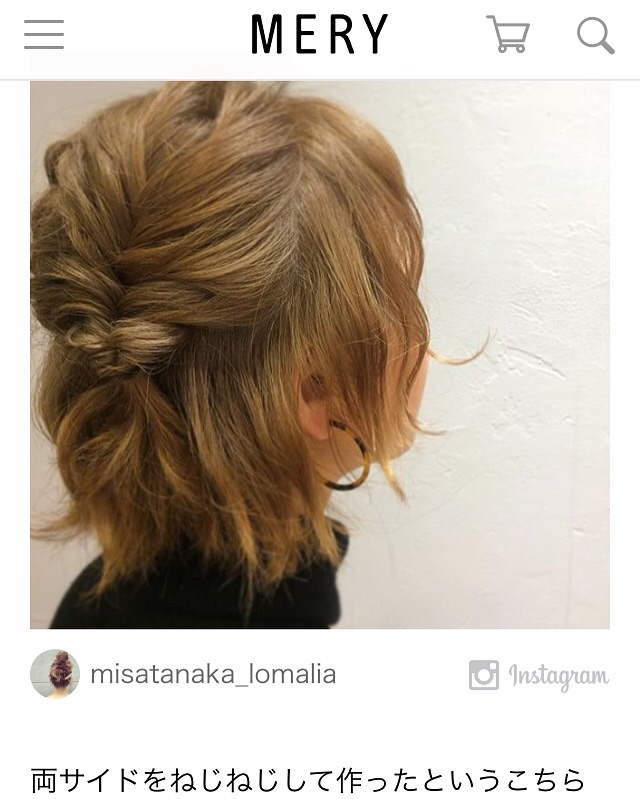
Task: Open the hamburger navigation menu
Action: (x=44, y=35)
